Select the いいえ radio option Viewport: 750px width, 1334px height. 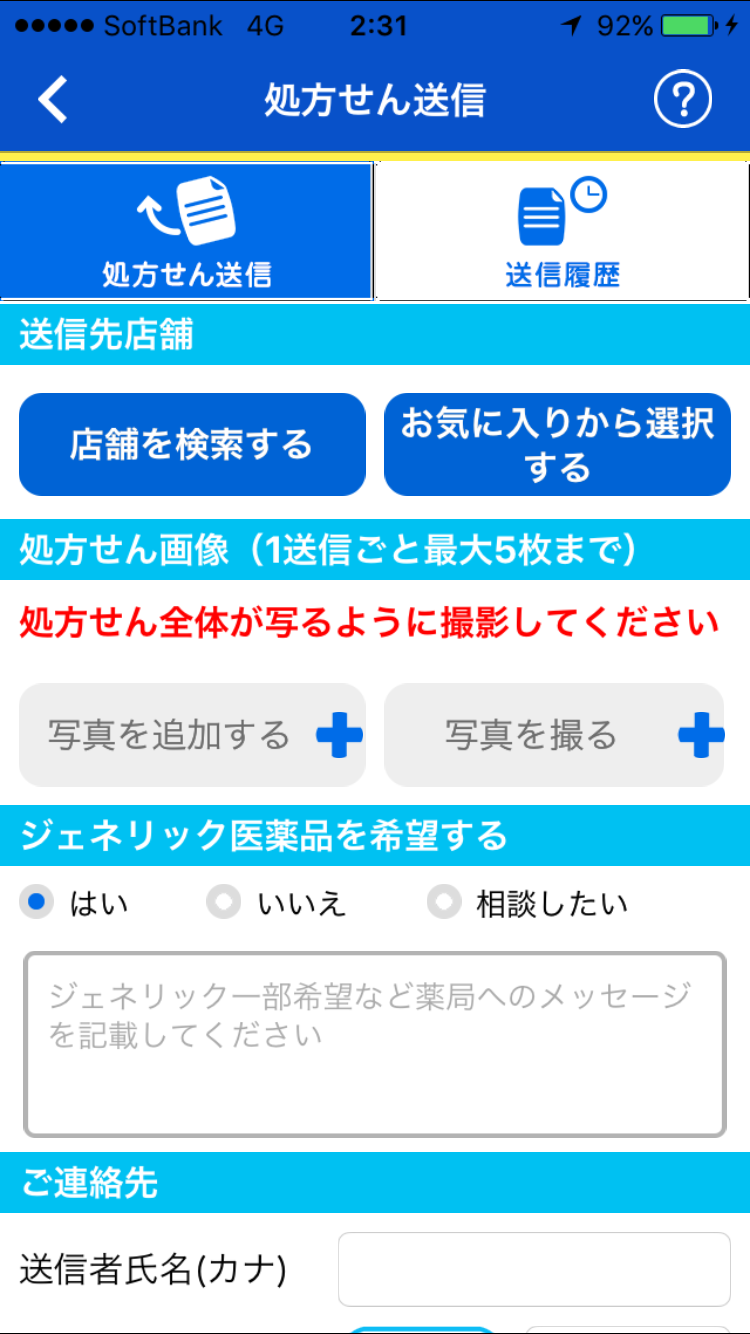[224, 903]
